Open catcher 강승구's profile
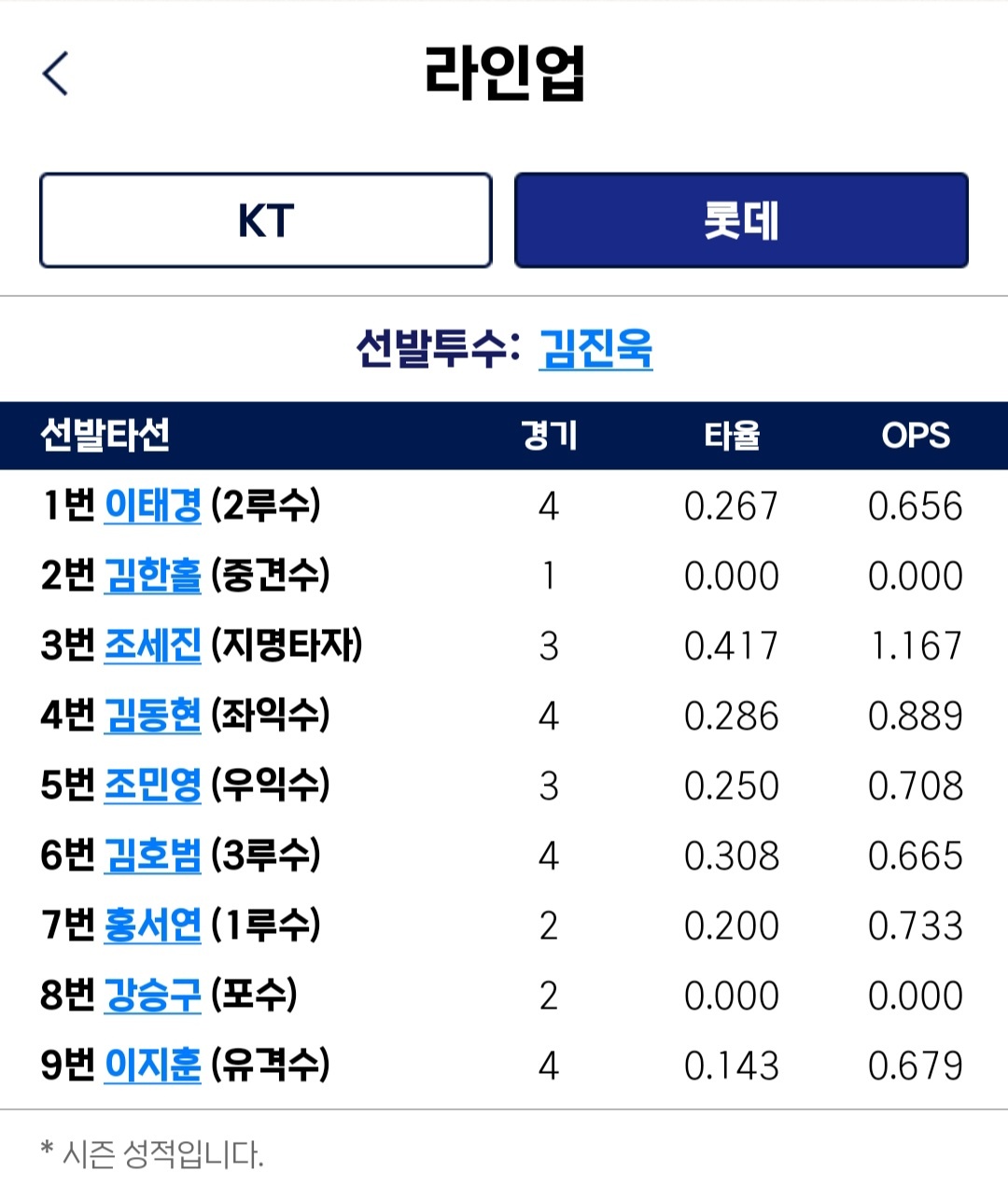Image resolution: width=1008 pixels, height=1199 pixels. [153, 996]
